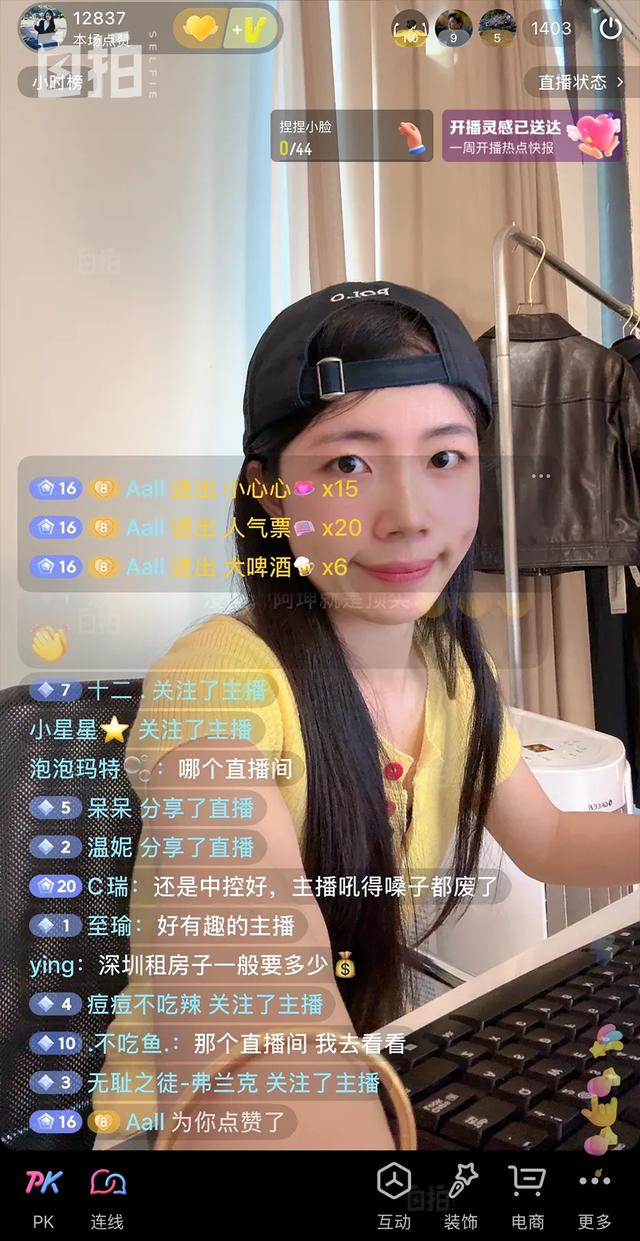Tap the power icon to end the livestream
This screenshot has height=1241, width=640.
point(610,28)
